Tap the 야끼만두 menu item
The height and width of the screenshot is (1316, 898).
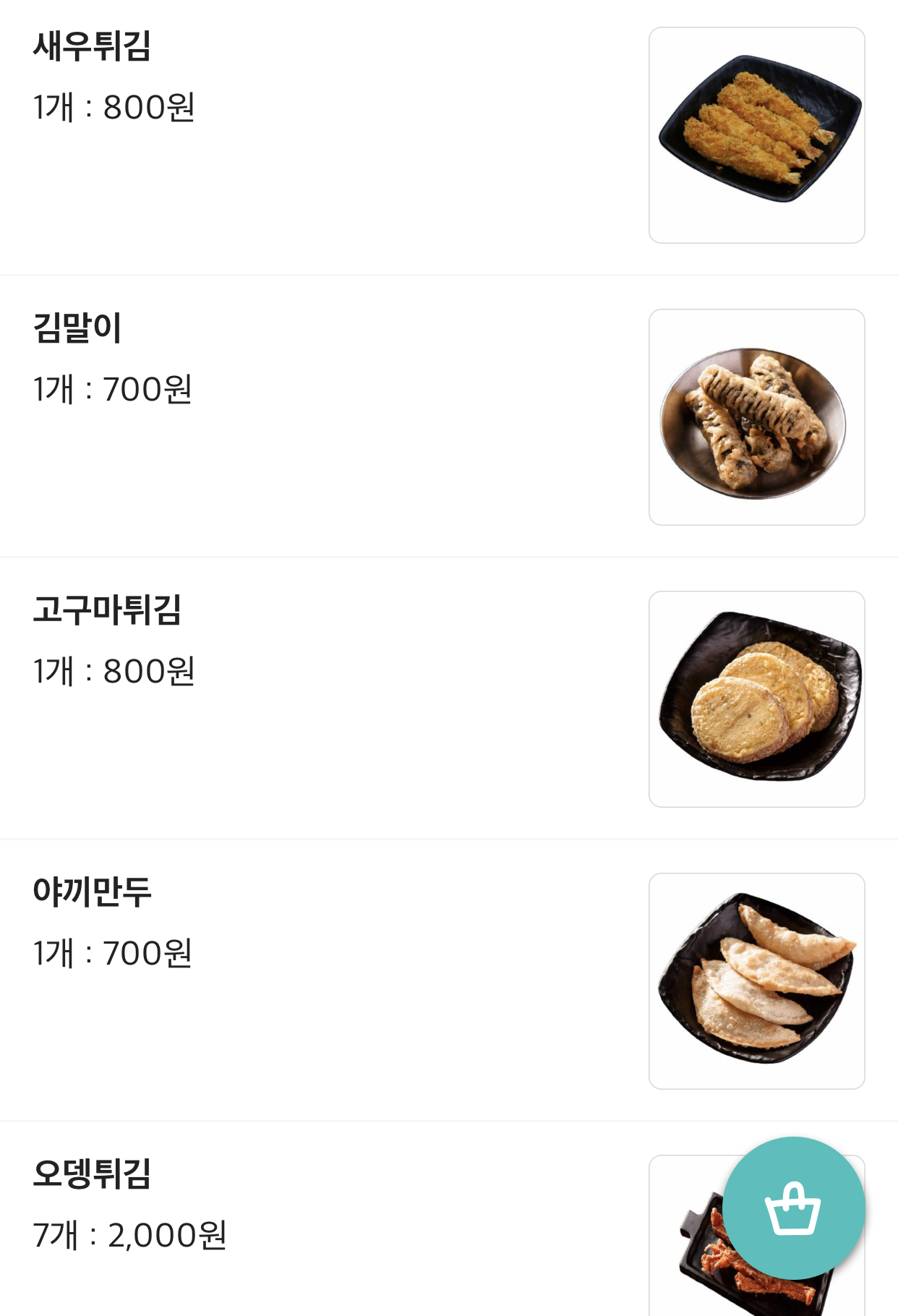(x=92, y=892)
